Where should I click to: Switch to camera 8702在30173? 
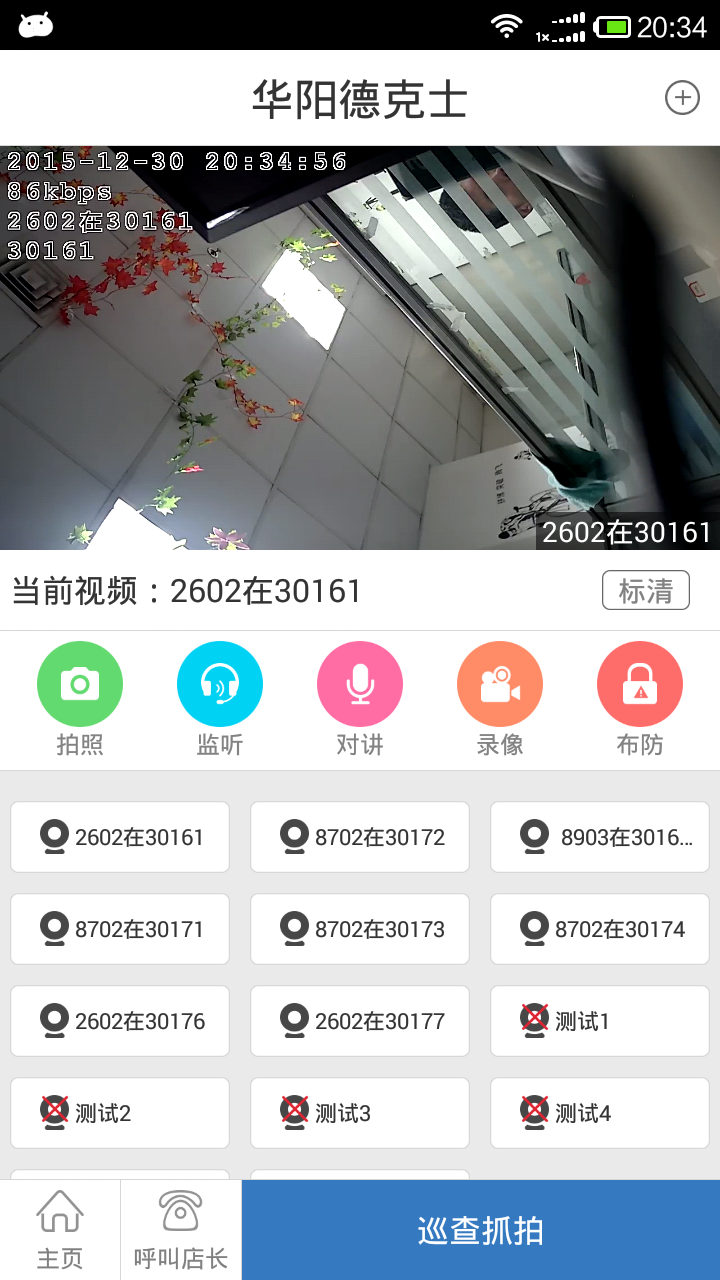(x=360, y=929)
